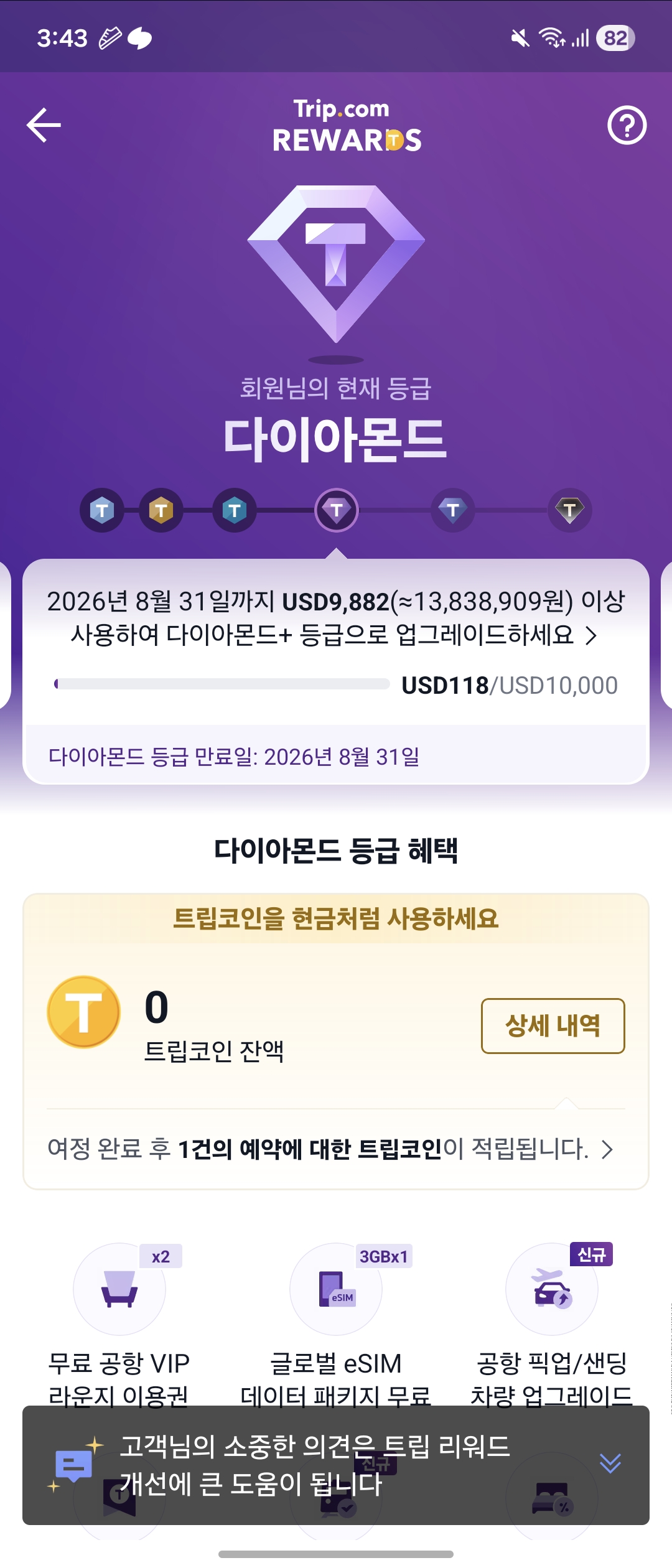Image resolution: width=672 pixels, height=1568 pixels.
Task: Open the help question mark icon
Action: click(x=627, y=125)
